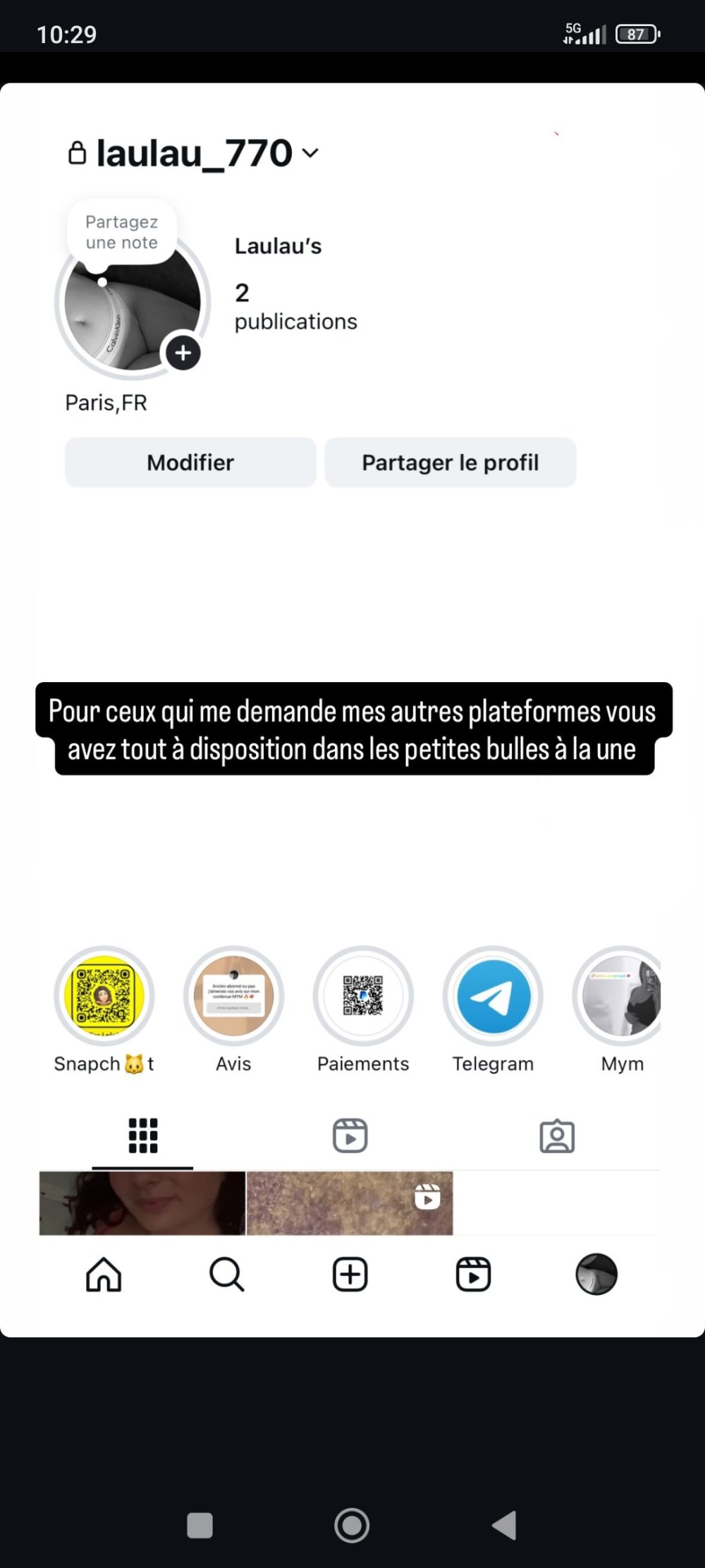Tap the profile avatar in bottom bar
This screenshot has width=705, height=1568.
click(x=596, y=1274)
